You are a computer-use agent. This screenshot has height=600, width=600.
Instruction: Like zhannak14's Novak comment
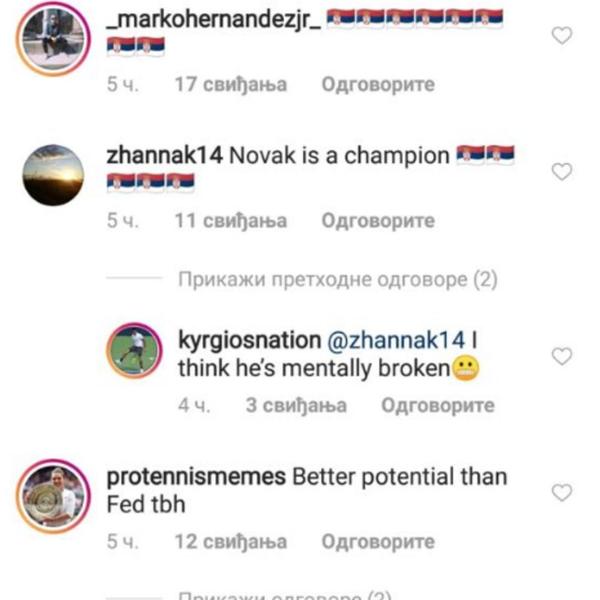tap(562, 172)
